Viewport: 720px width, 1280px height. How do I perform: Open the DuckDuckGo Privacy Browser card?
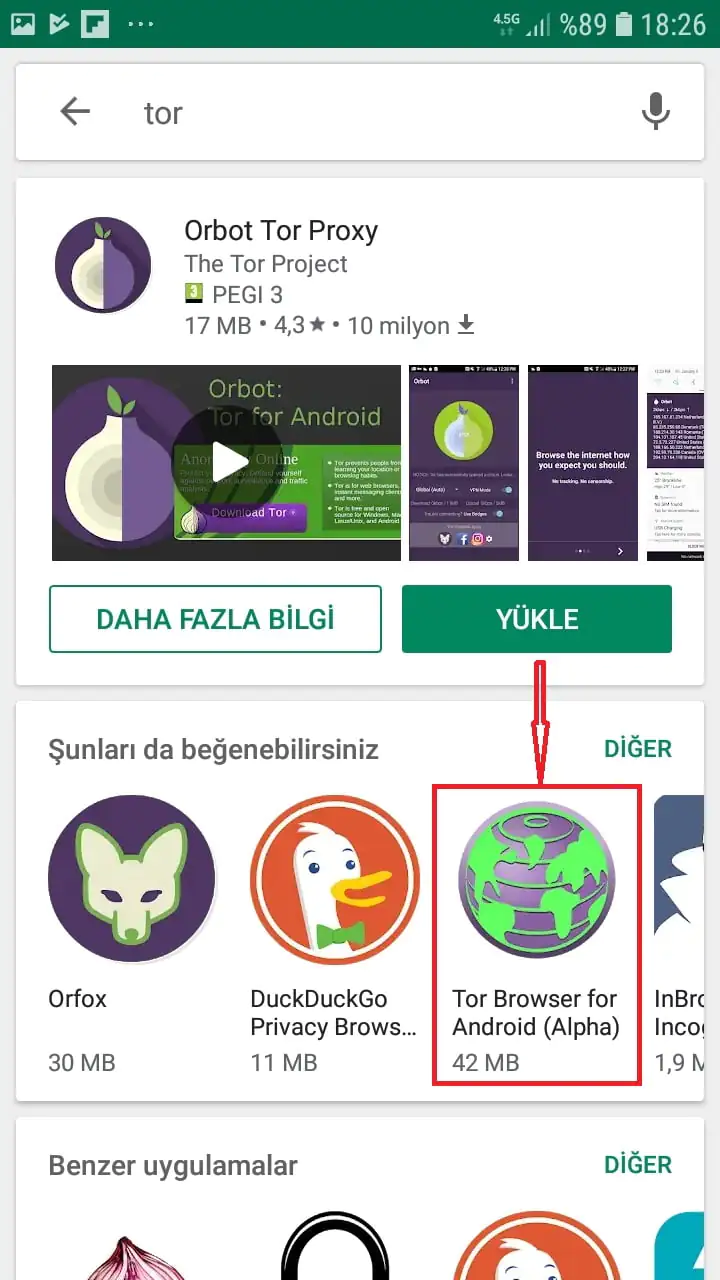(334, 880)
